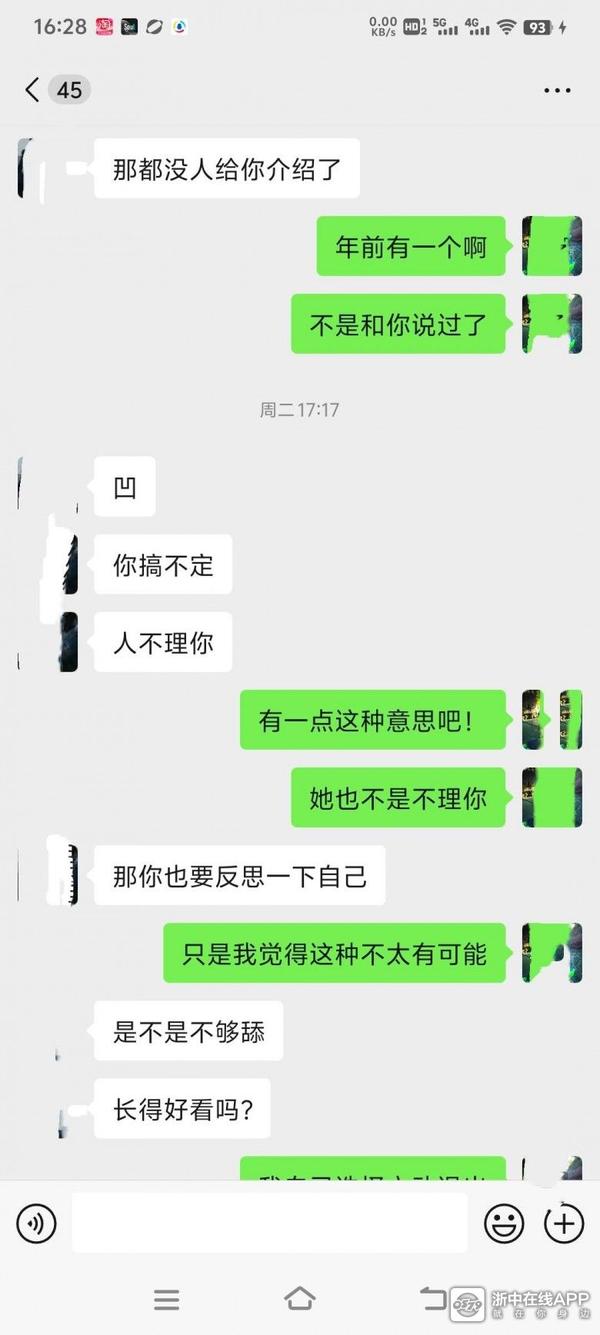
Task: Switch to voice input mode
Action: tap(37, 1222)
